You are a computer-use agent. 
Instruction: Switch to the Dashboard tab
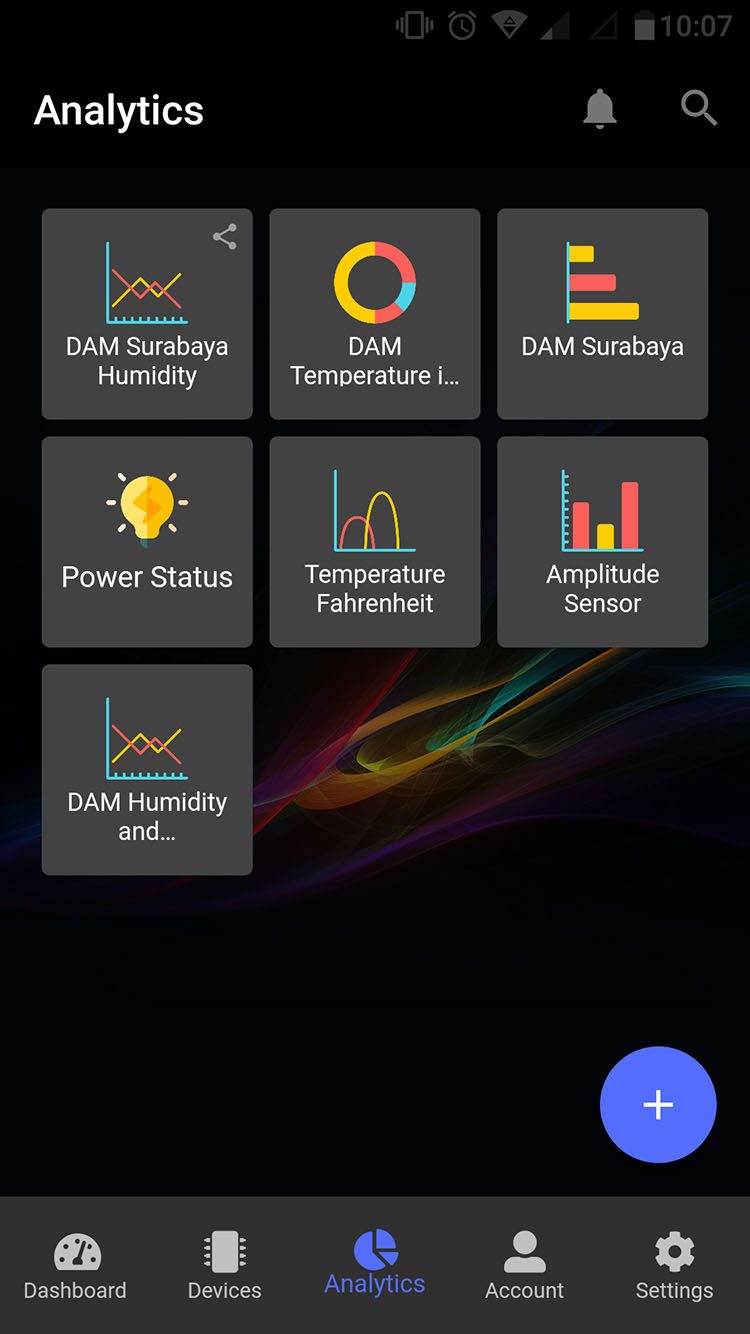75,1266
